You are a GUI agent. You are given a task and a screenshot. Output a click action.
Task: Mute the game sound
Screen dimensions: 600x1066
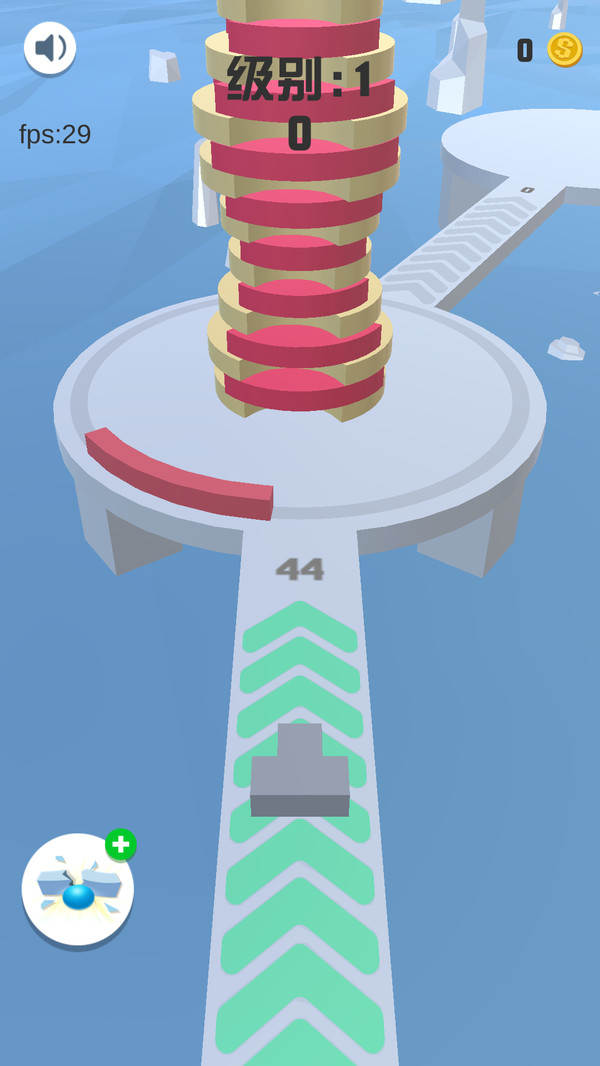click(x=50, y=48)
